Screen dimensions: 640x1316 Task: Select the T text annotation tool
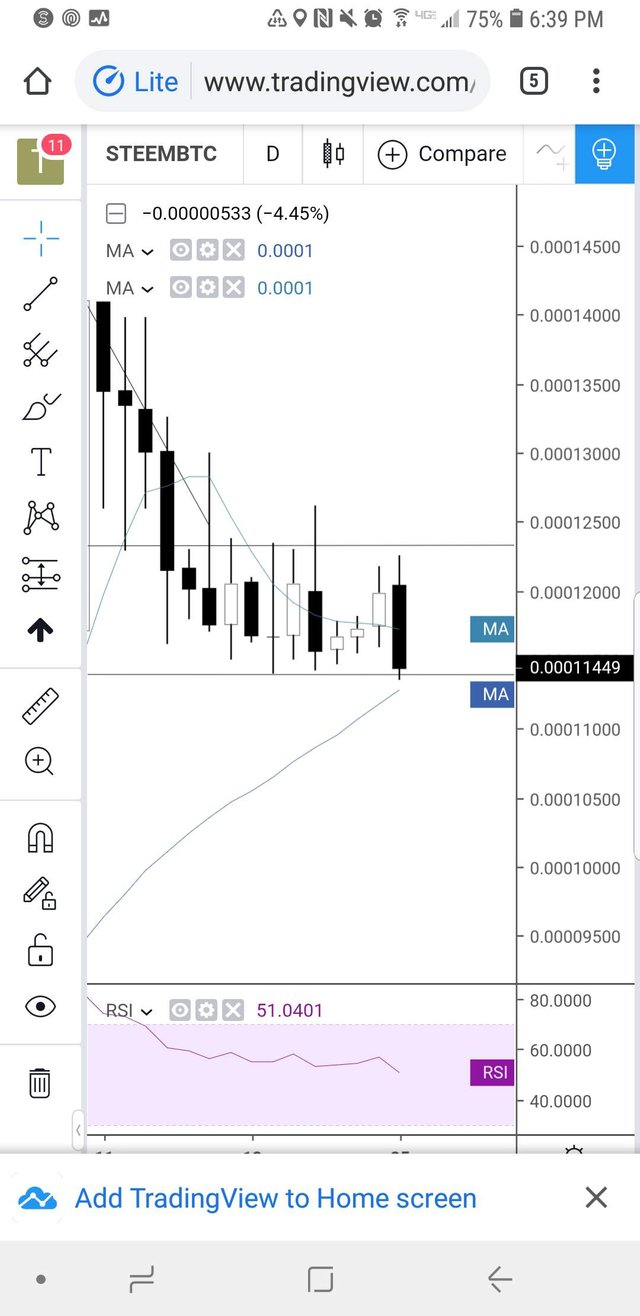tap(40, 462)
